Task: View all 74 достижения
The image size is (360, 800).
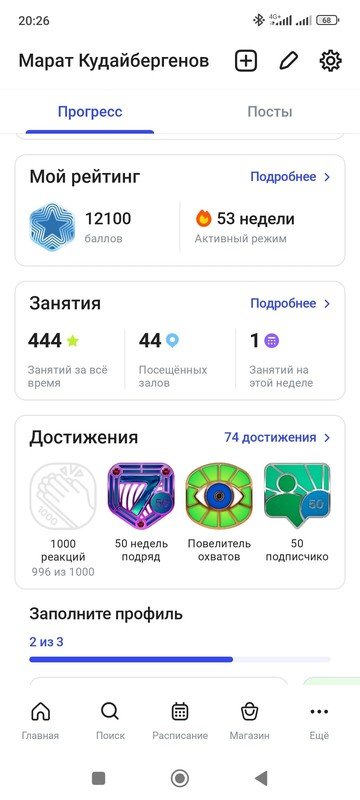Action: pyautogui.click(x=277, y=438)
